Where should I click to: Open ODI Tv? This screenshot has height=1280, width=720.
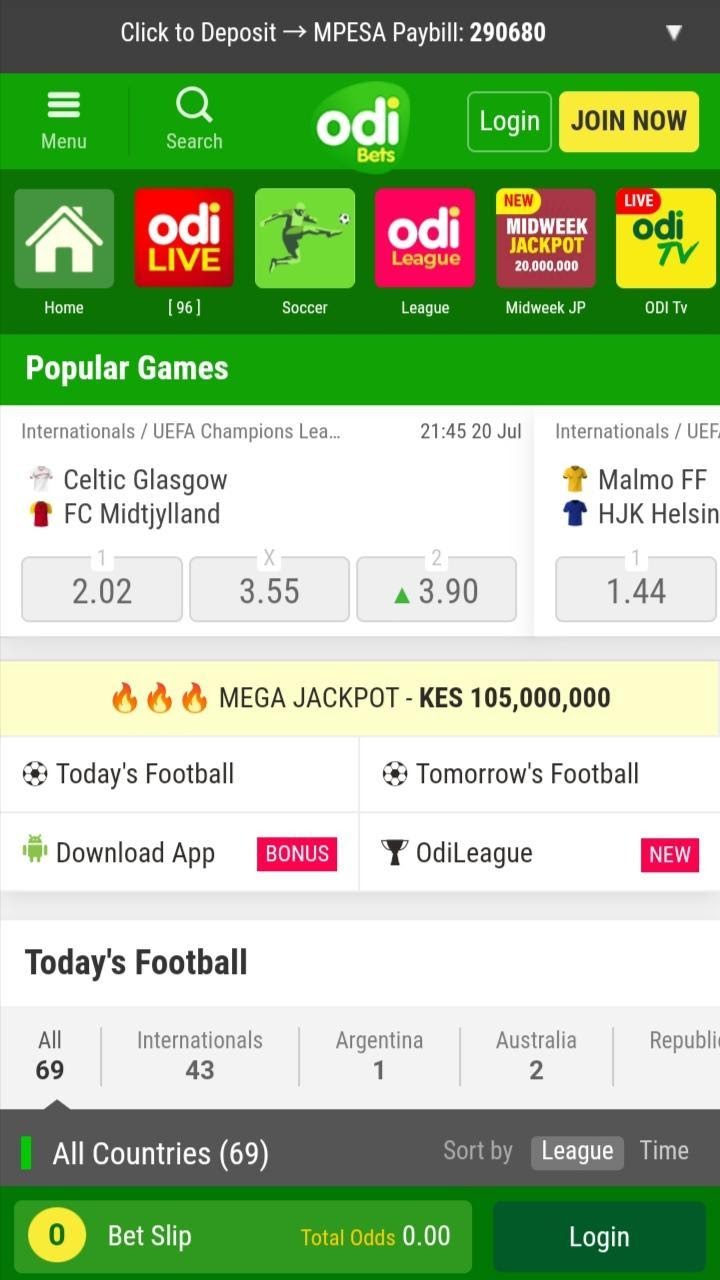click(x=666, y=238)
